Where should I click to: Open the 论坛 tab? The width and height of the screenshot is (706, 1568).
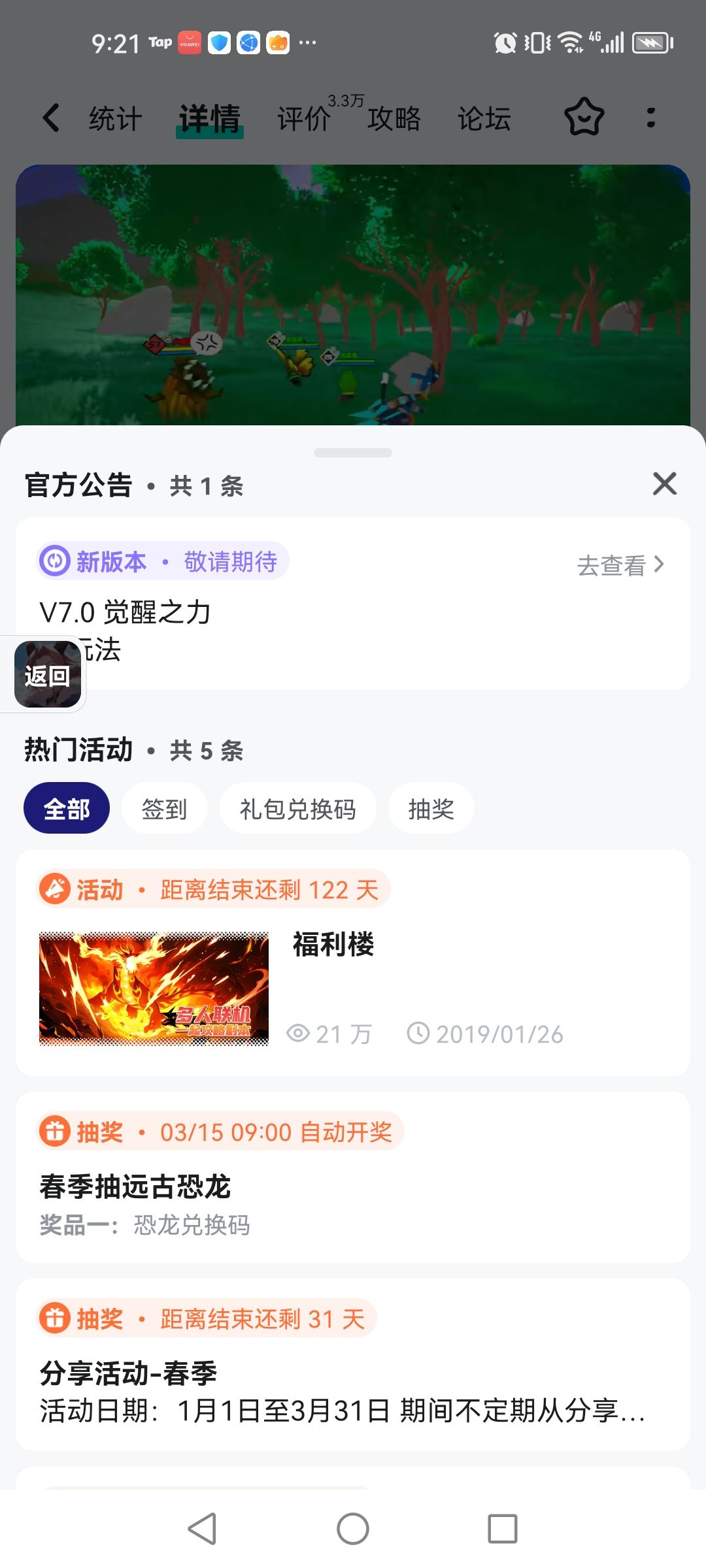click(x=484, y=119)
